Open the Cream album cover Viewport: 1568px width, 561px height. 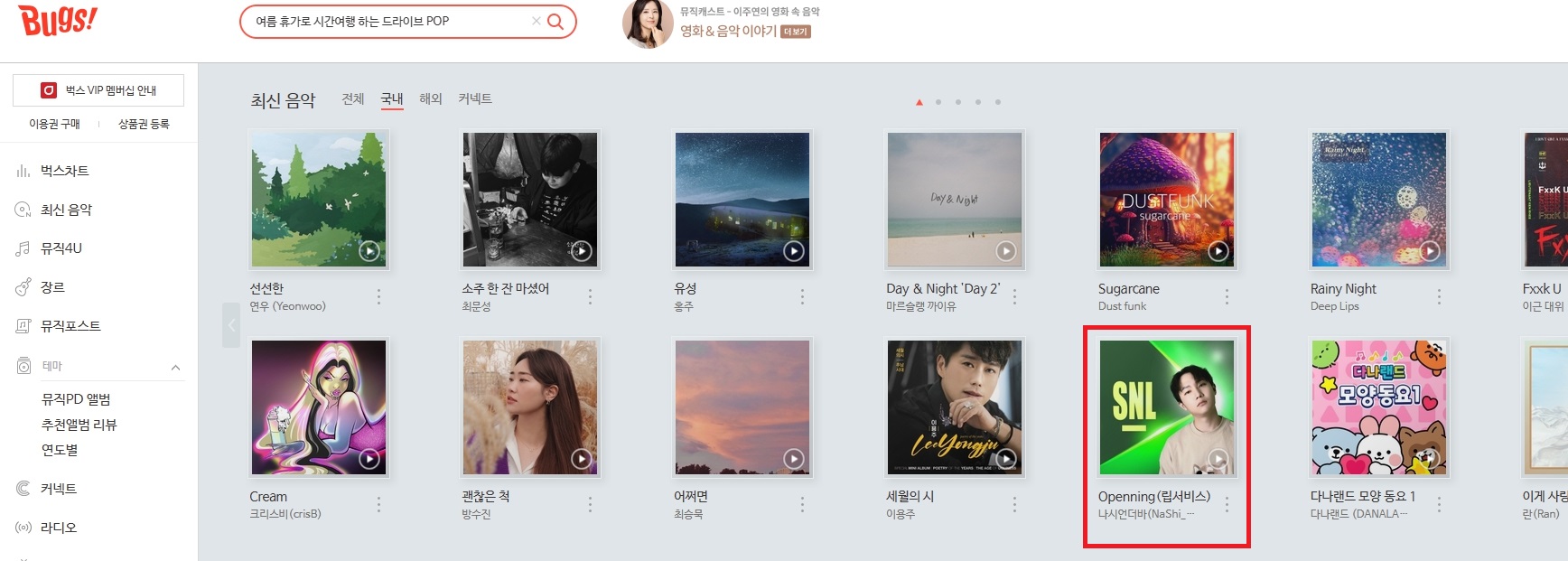click(x=318, y=407)
